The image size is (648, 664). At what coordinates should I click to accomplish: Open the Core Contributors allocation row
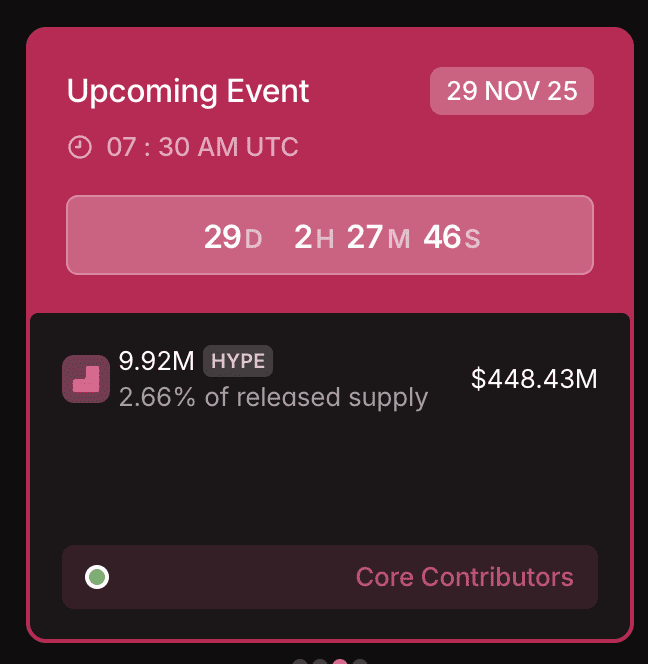coord(330,577)
